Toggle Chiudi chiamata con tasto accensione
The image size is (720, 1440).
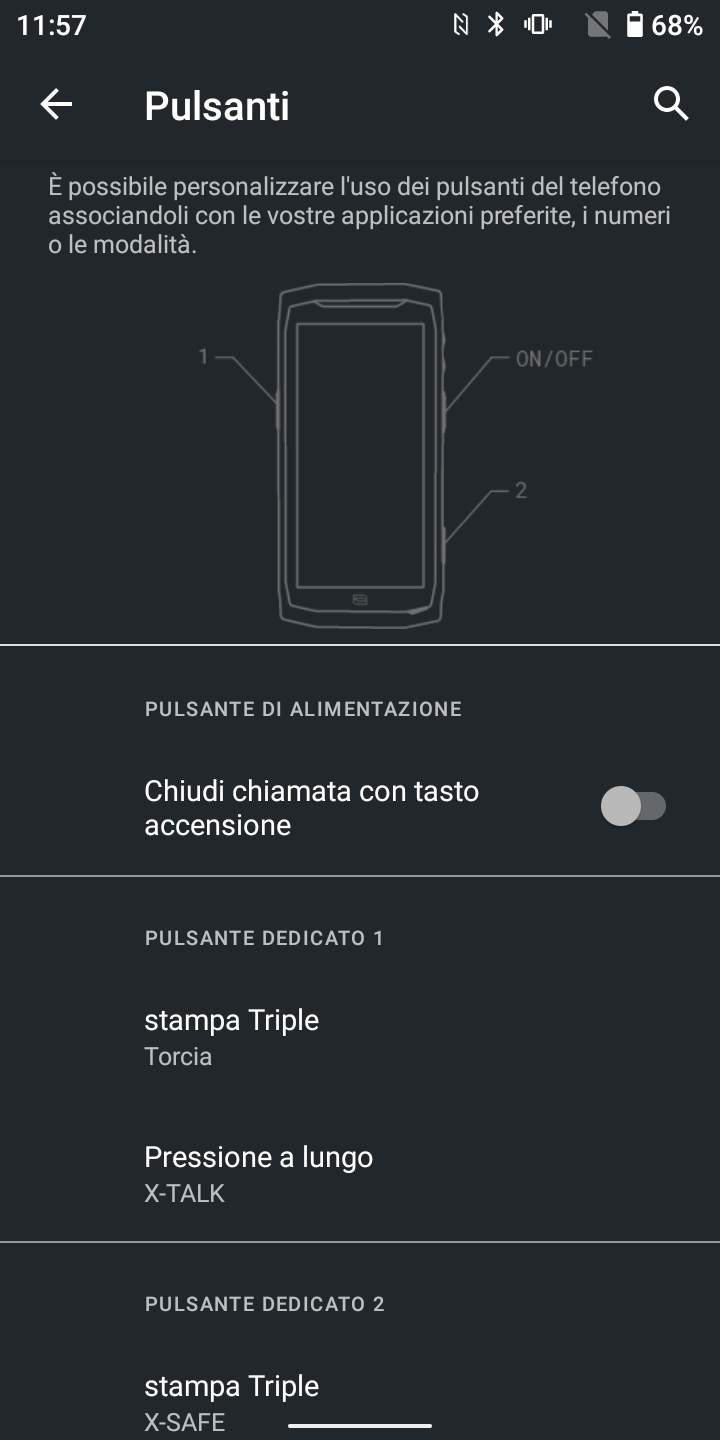coord(633,806)
